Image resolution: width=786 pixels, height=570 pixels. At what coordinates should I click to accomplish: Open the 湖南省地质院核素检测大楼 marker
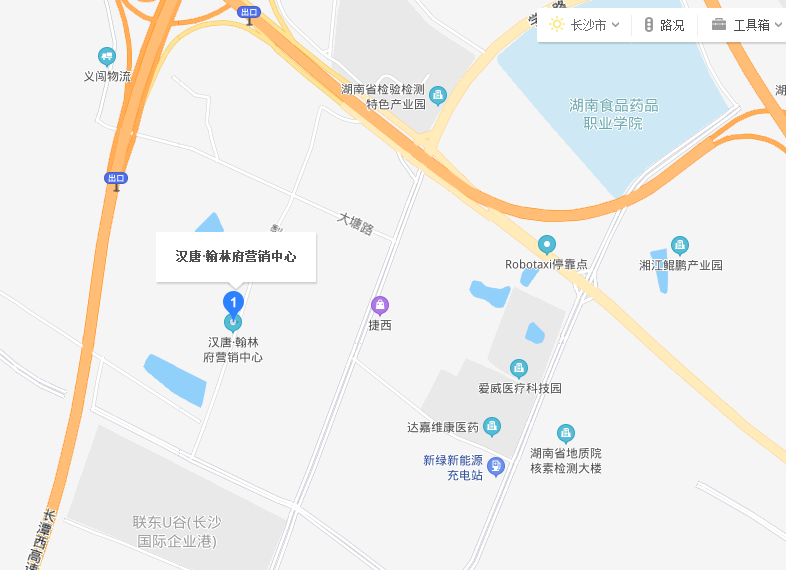(x=566, y=433)
